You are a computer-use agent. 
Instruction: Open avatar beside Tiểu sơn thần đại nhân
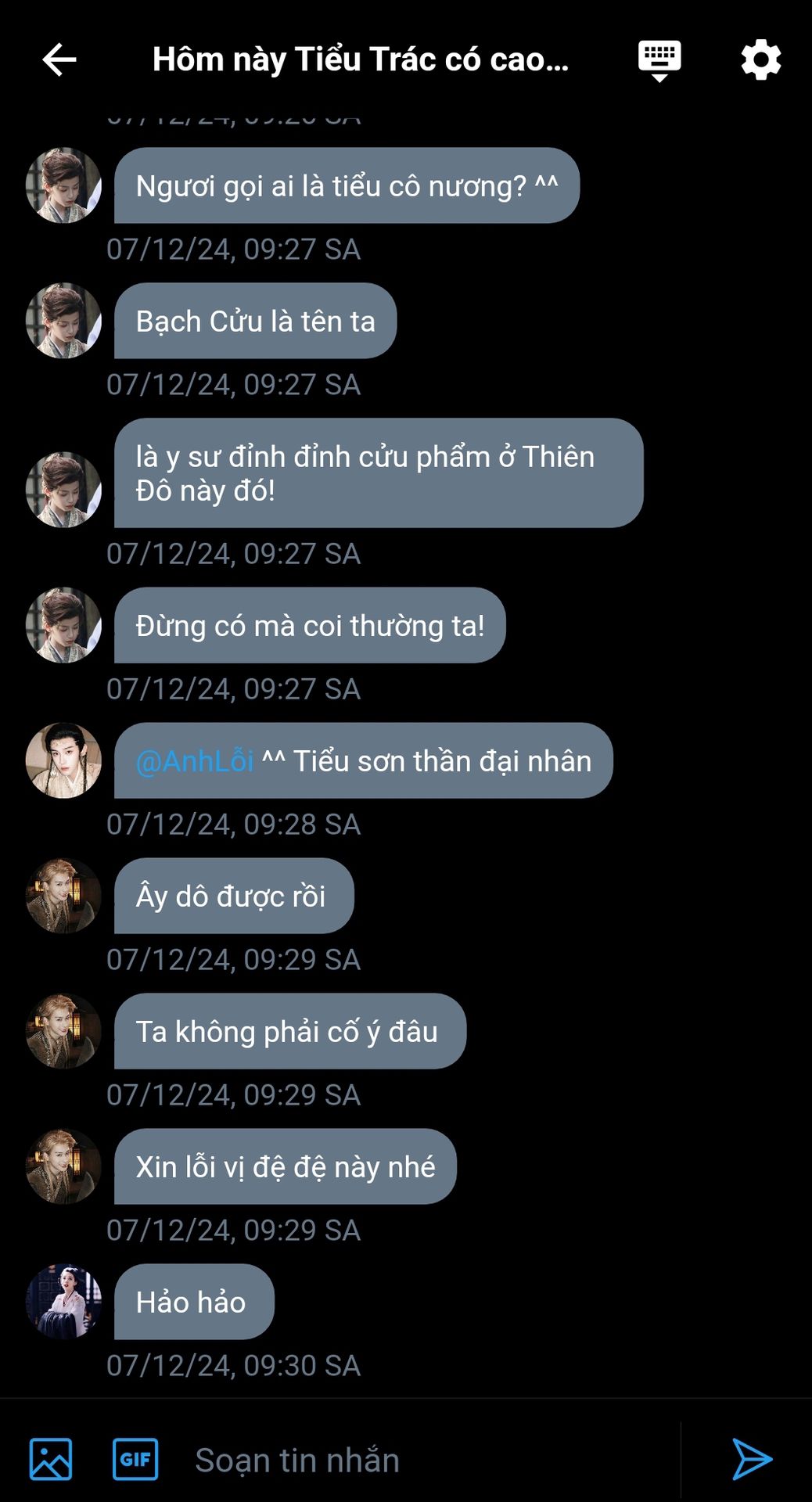63,760
